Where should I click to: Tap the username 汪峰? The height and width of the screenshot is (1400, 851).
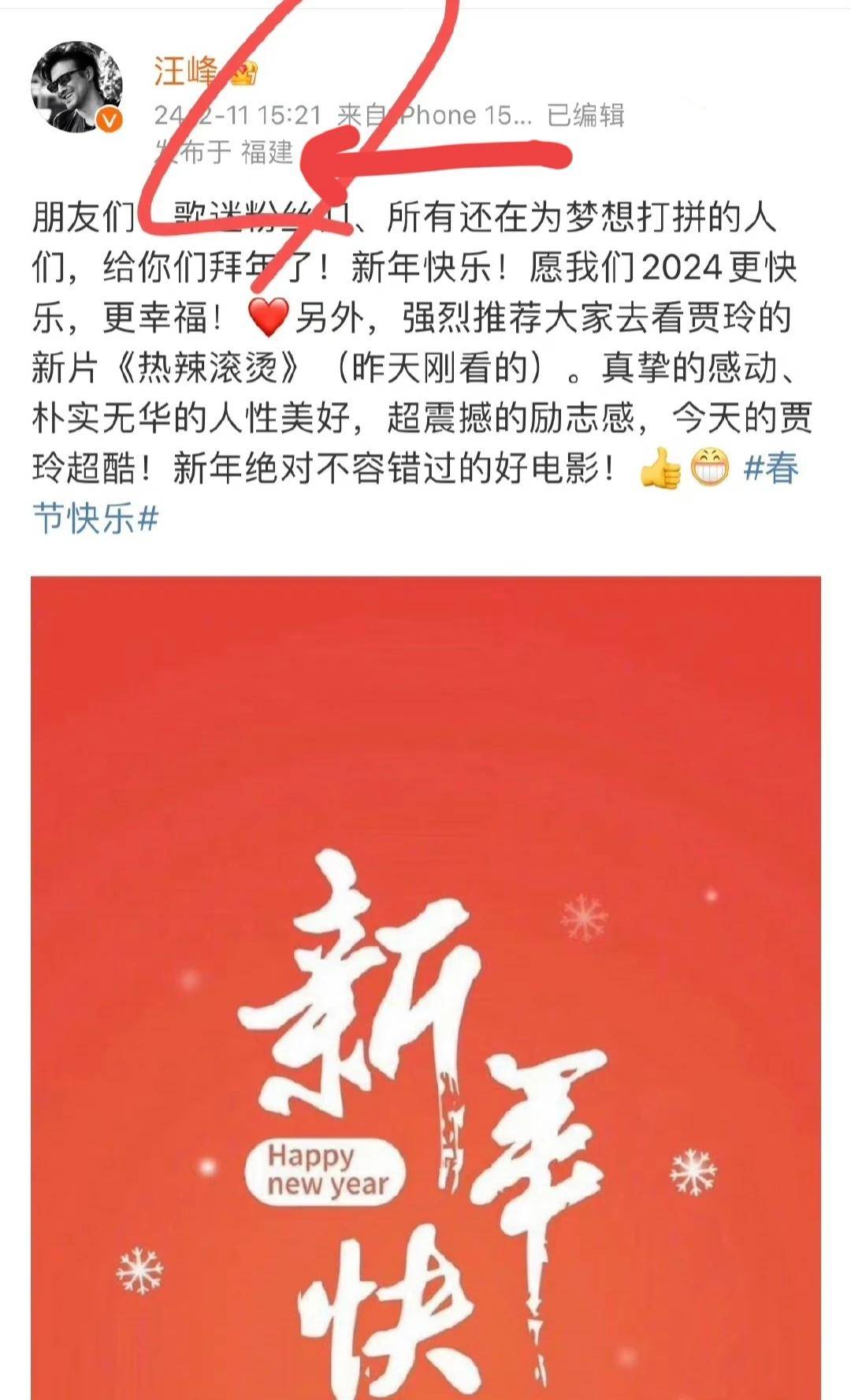[186, 72]
